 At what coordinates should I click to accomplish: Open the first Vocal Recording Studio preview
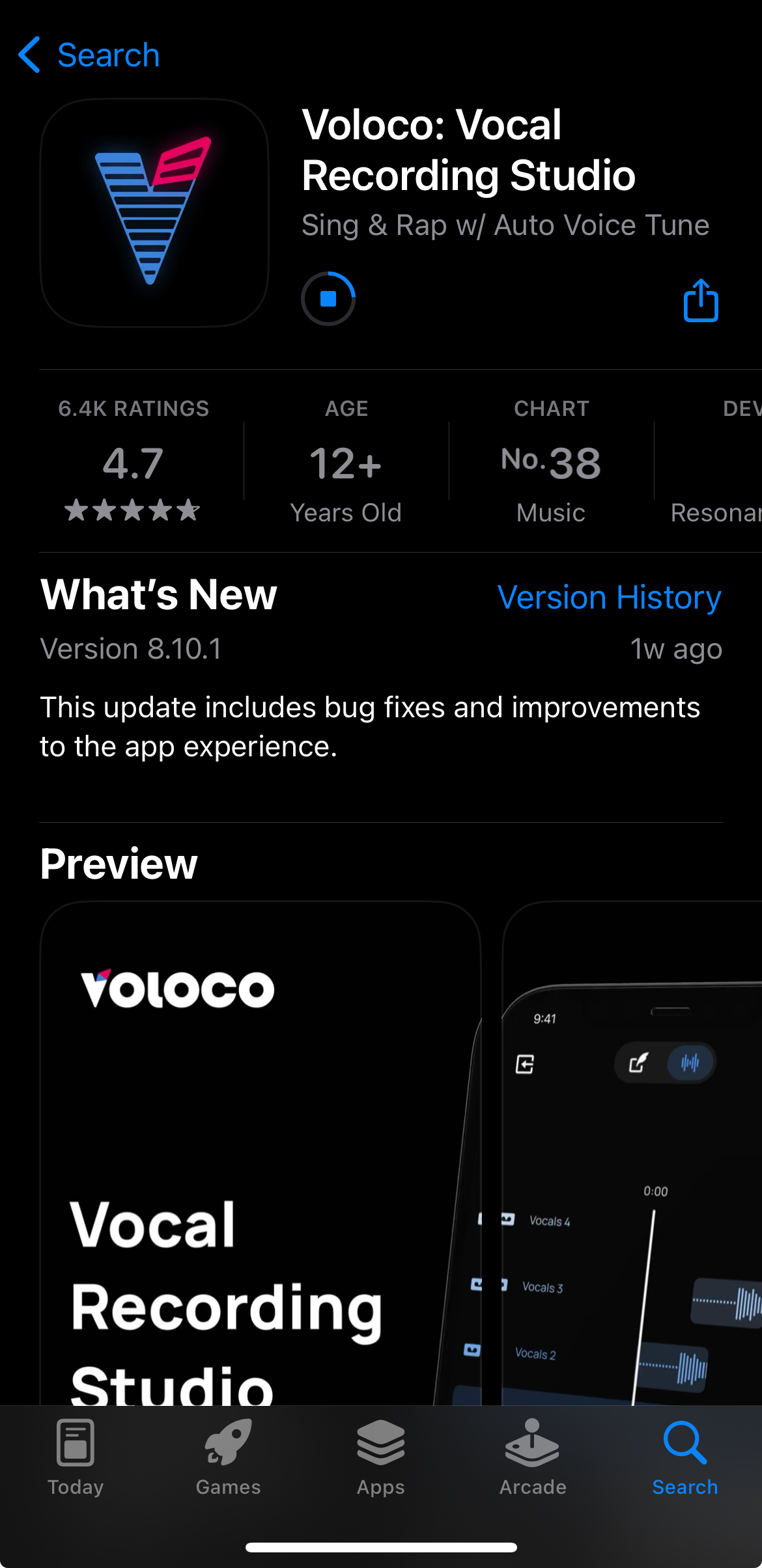(x=261, y=1152)
